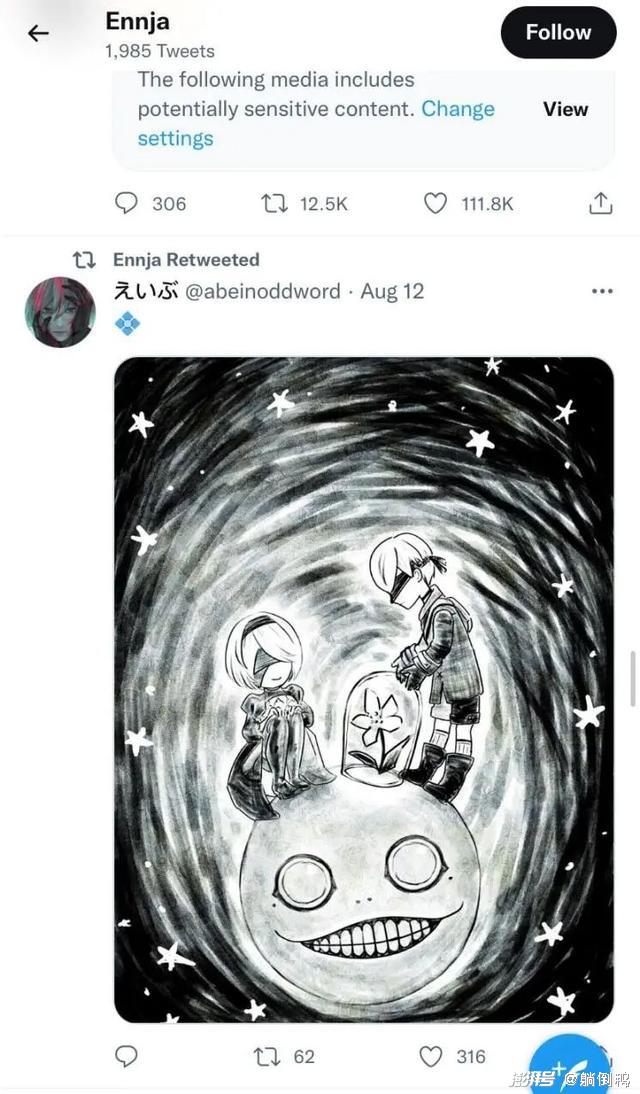
Task: Like the tweet with 111.8K likes
Action: (435, 204)
